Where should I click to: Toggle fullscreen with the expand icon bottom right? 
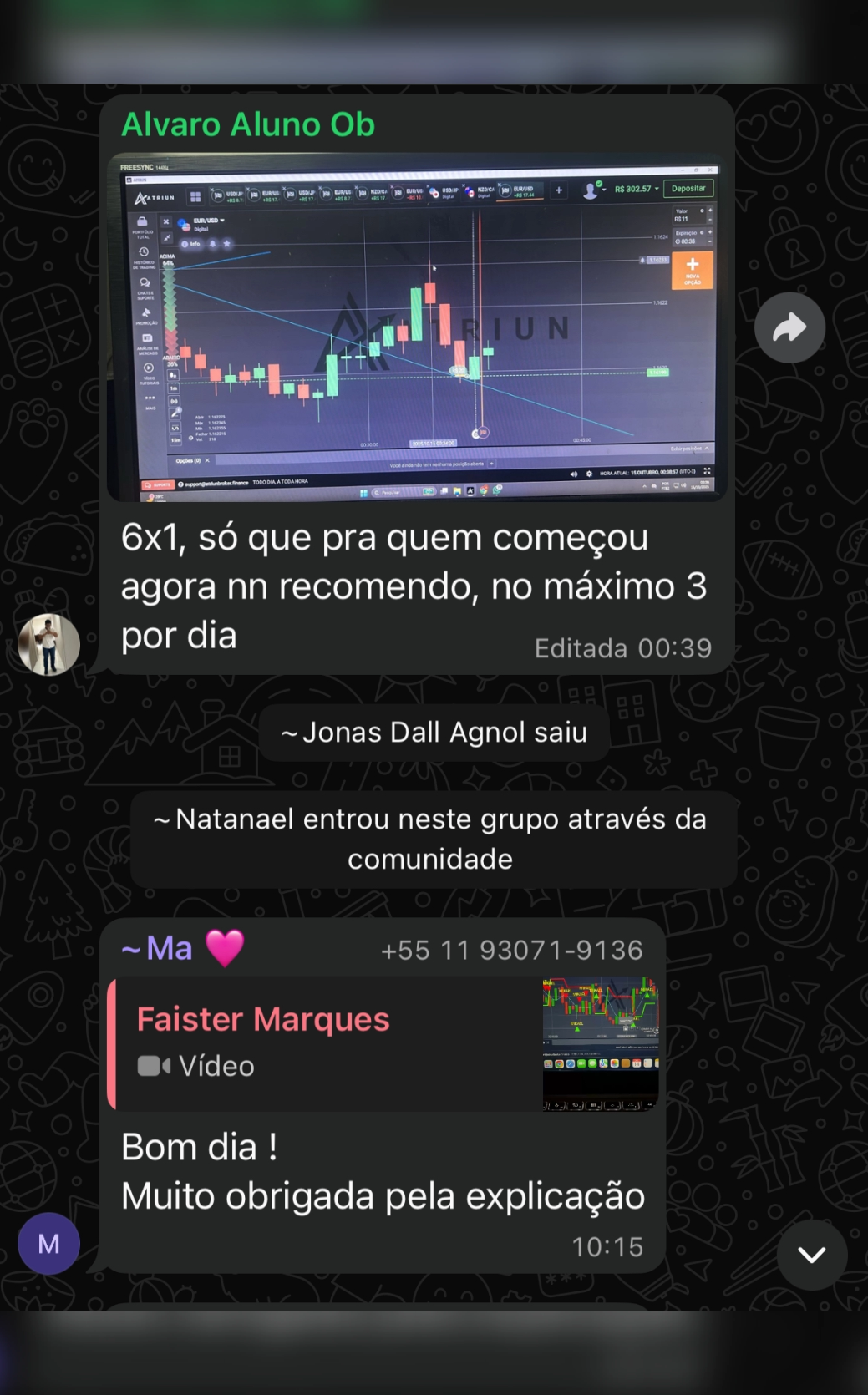coord(707,471)
